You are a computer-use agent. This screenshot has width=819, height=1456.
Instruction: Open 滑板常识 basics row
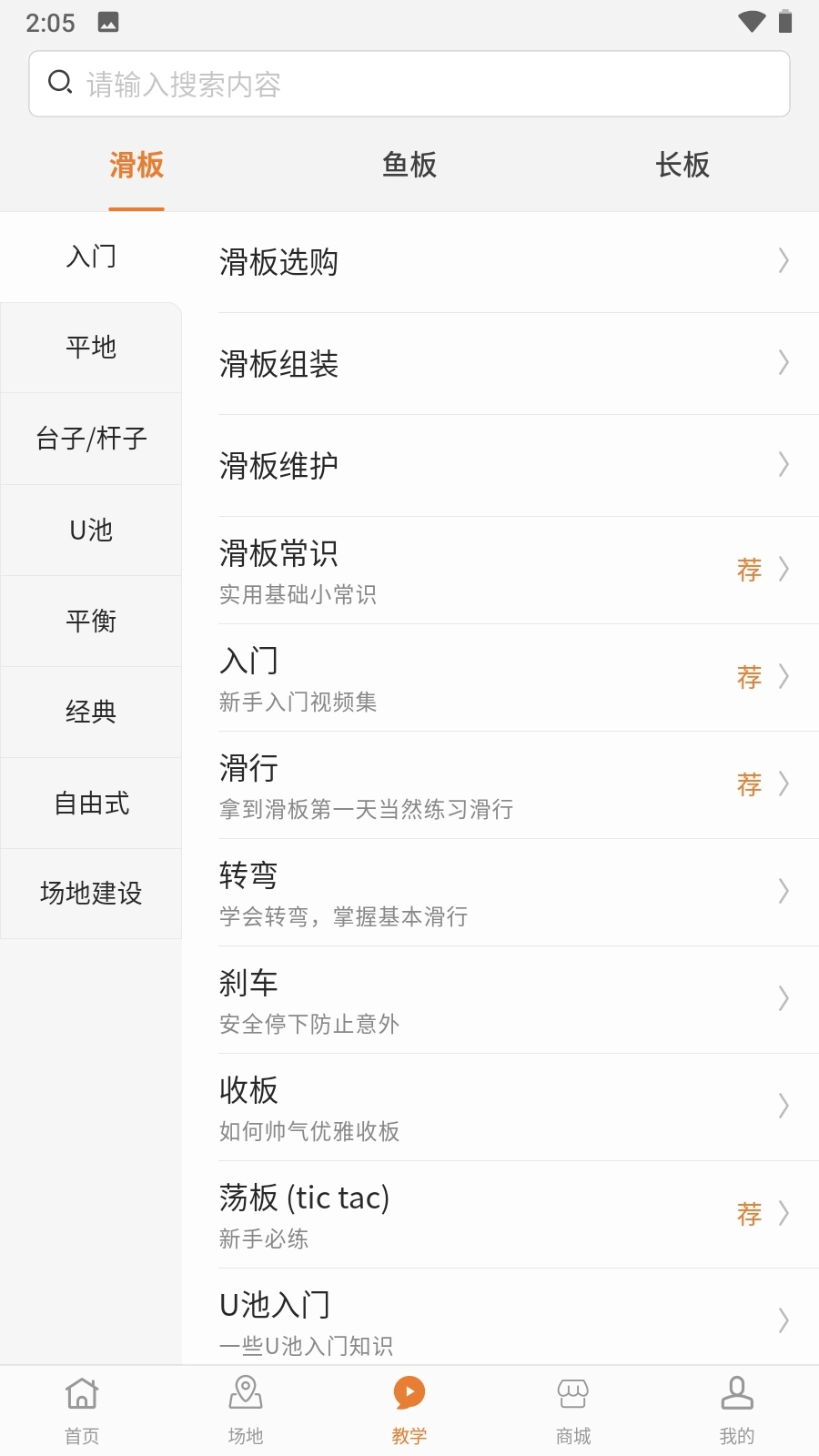pos(500,571)
